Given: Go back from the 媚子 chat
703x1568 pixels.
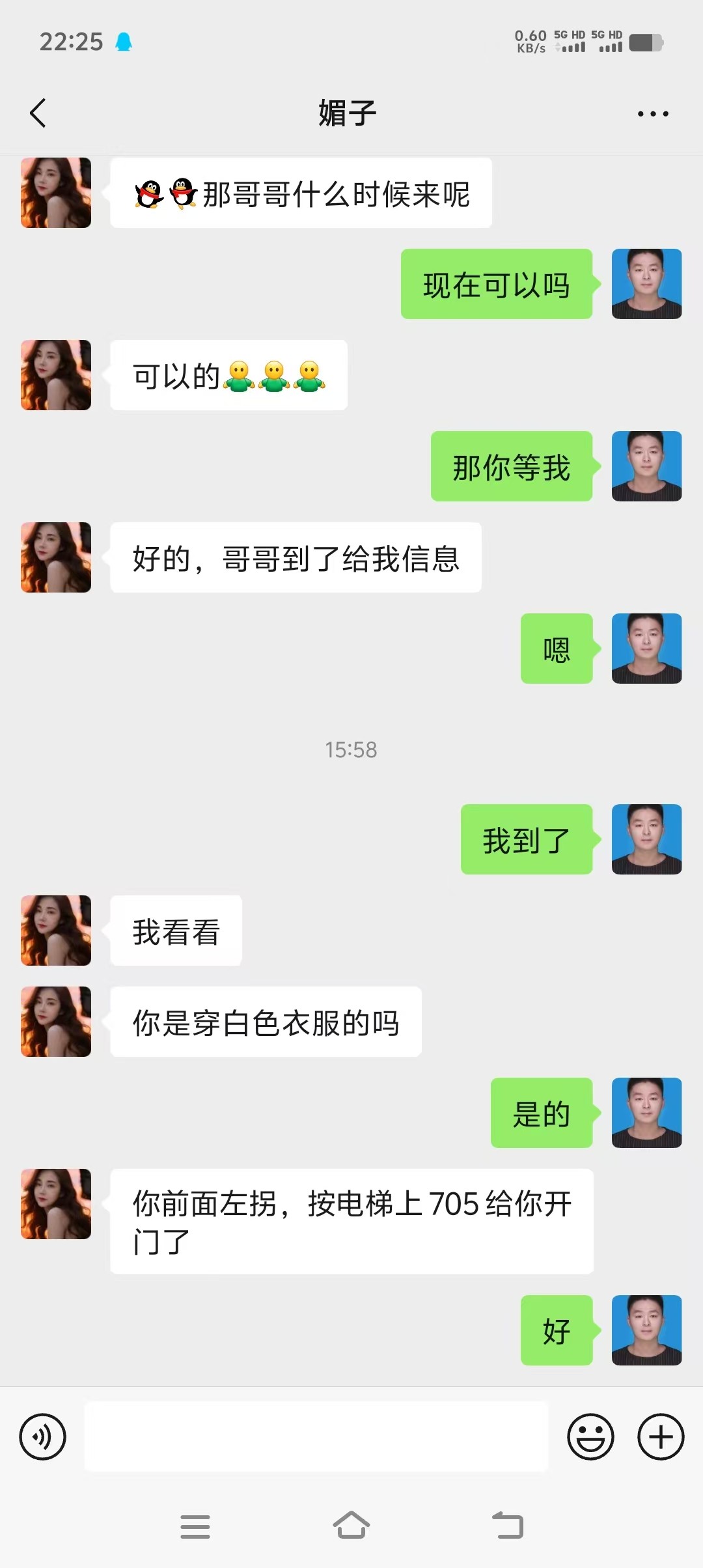Looking at the screenshot, I should pyautogui.click(x=38, y=113).
